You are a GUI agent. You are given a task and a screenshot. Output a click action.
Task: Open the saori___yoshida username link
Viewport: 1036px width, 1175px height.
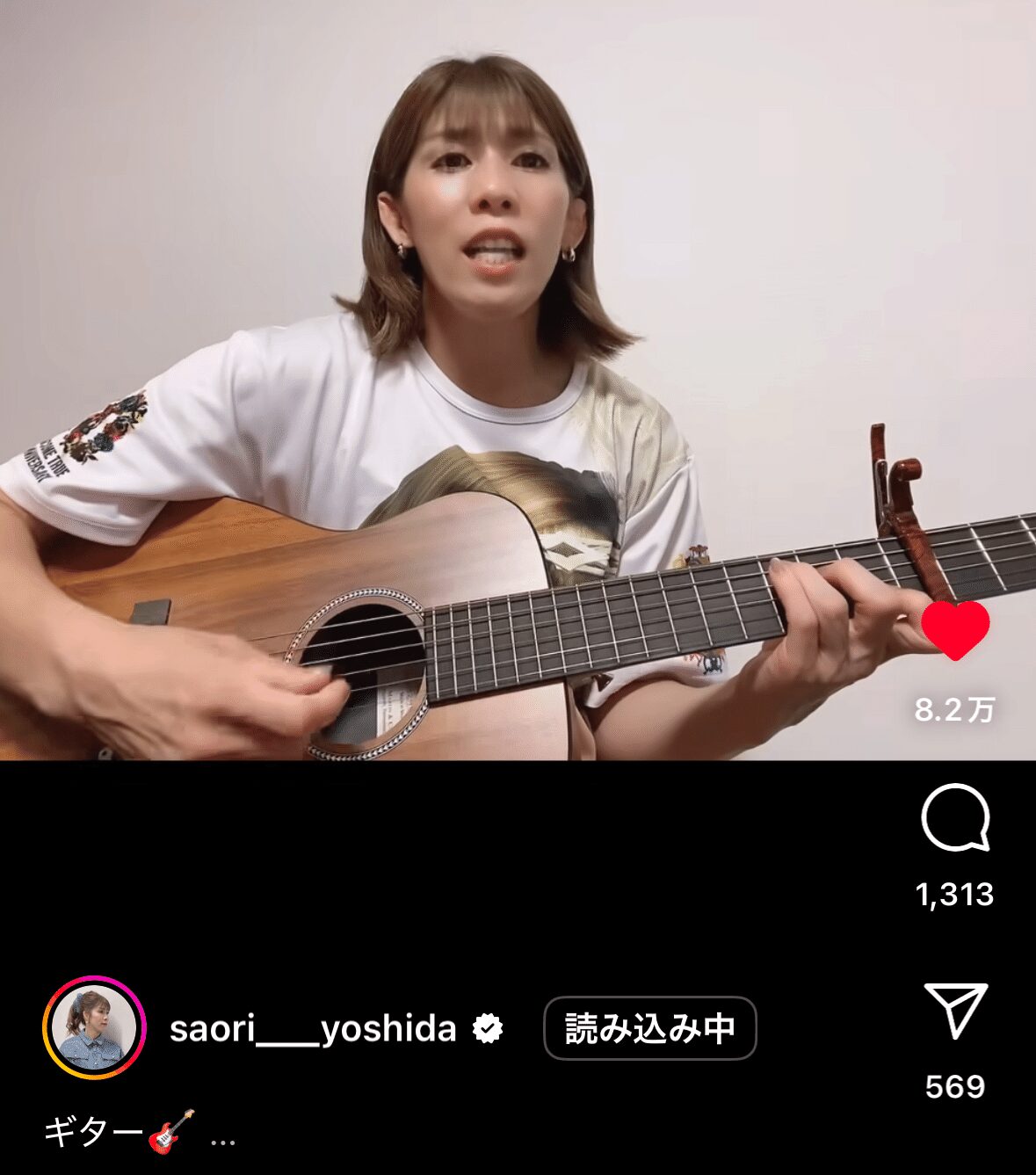tap(312, 1028)
